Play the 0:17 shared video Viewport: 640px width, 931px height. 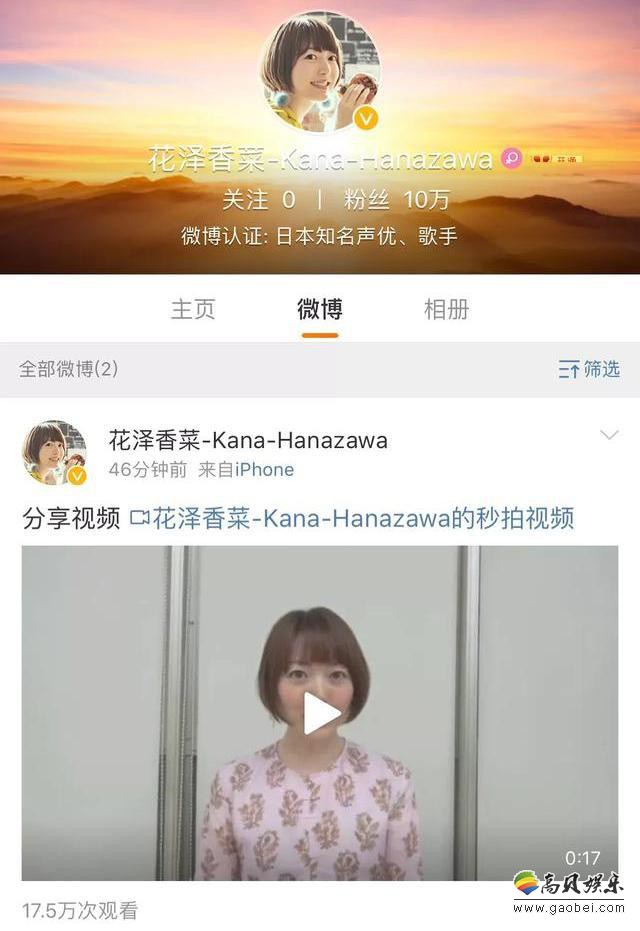[x=320, y=712]
